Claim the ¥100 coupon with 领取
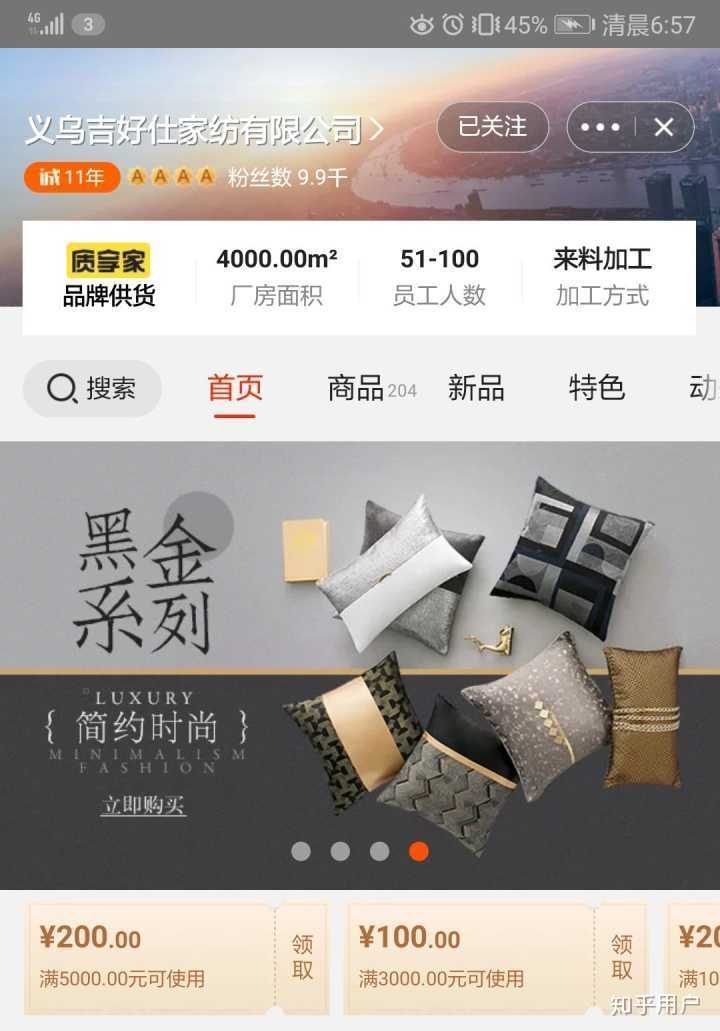This screenshot has height=1031, width=720. [x=622, y=957]
